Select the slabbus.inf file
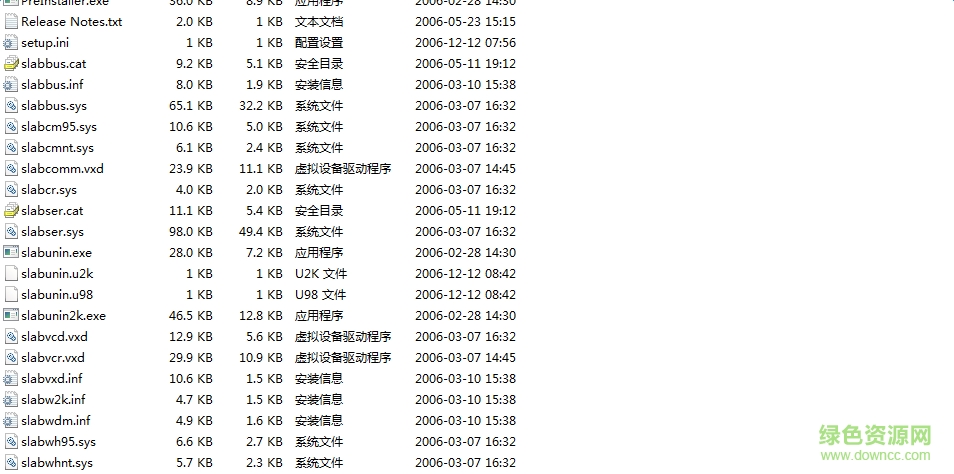Viewport: 954px width, 474px height. [52, 84]
